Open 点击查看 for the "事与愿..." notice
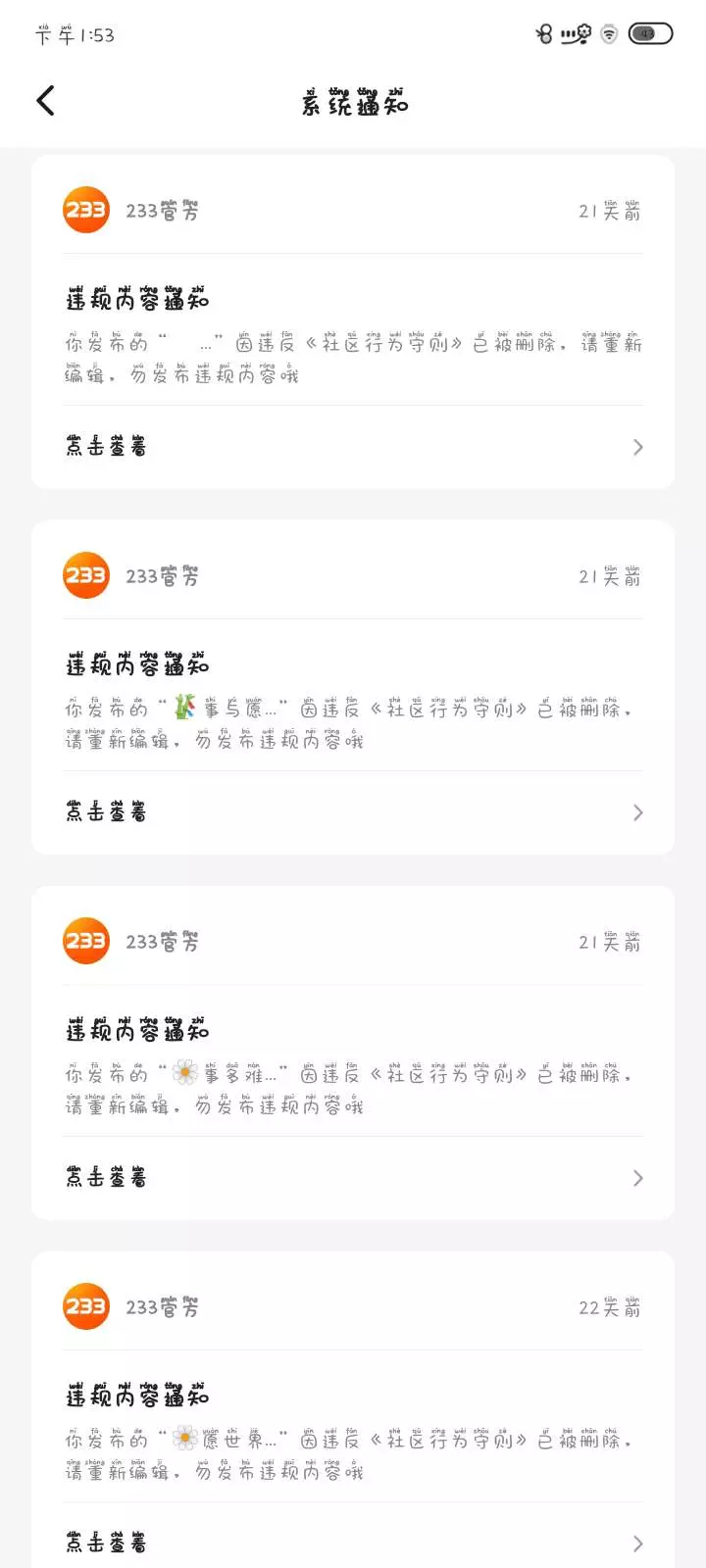Image resolution: width=706 pixels, height=1568 pixels. (x=353, y=812)
